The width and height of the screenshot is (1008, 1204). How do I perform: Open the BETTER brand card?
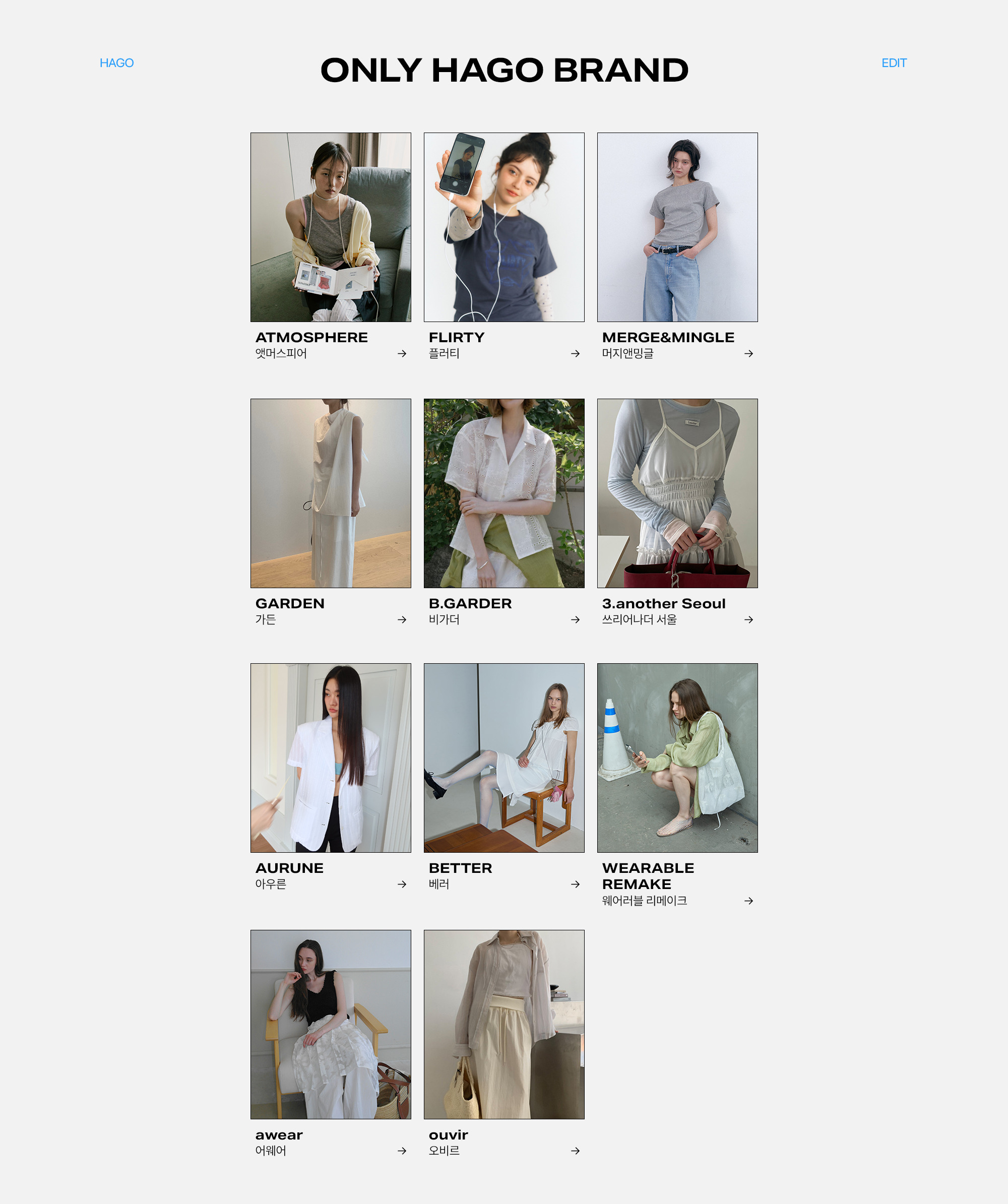tap(503, 757)
